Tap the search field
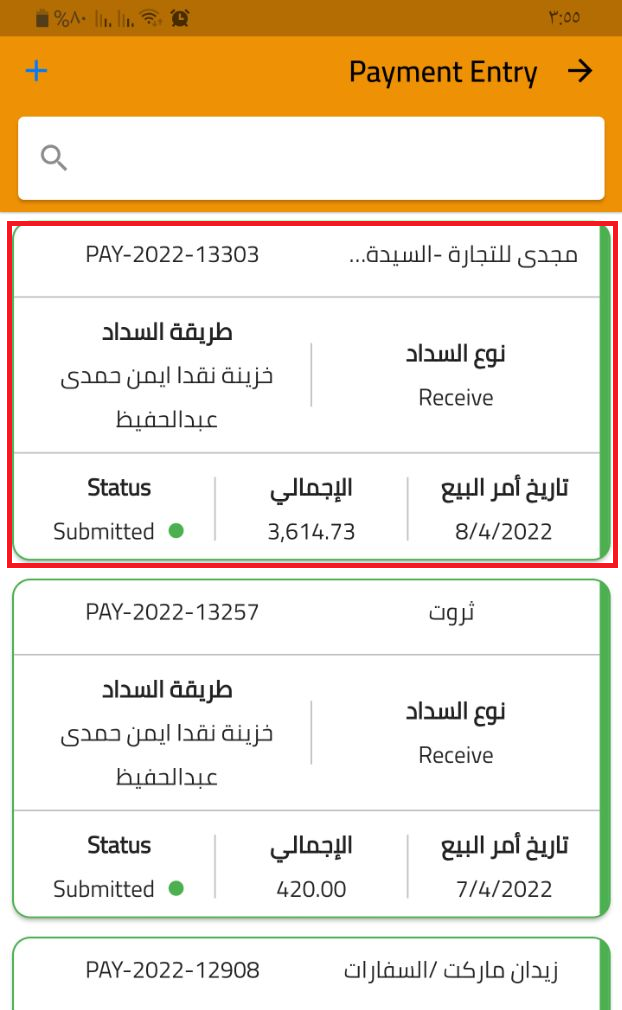 [311, 157]
